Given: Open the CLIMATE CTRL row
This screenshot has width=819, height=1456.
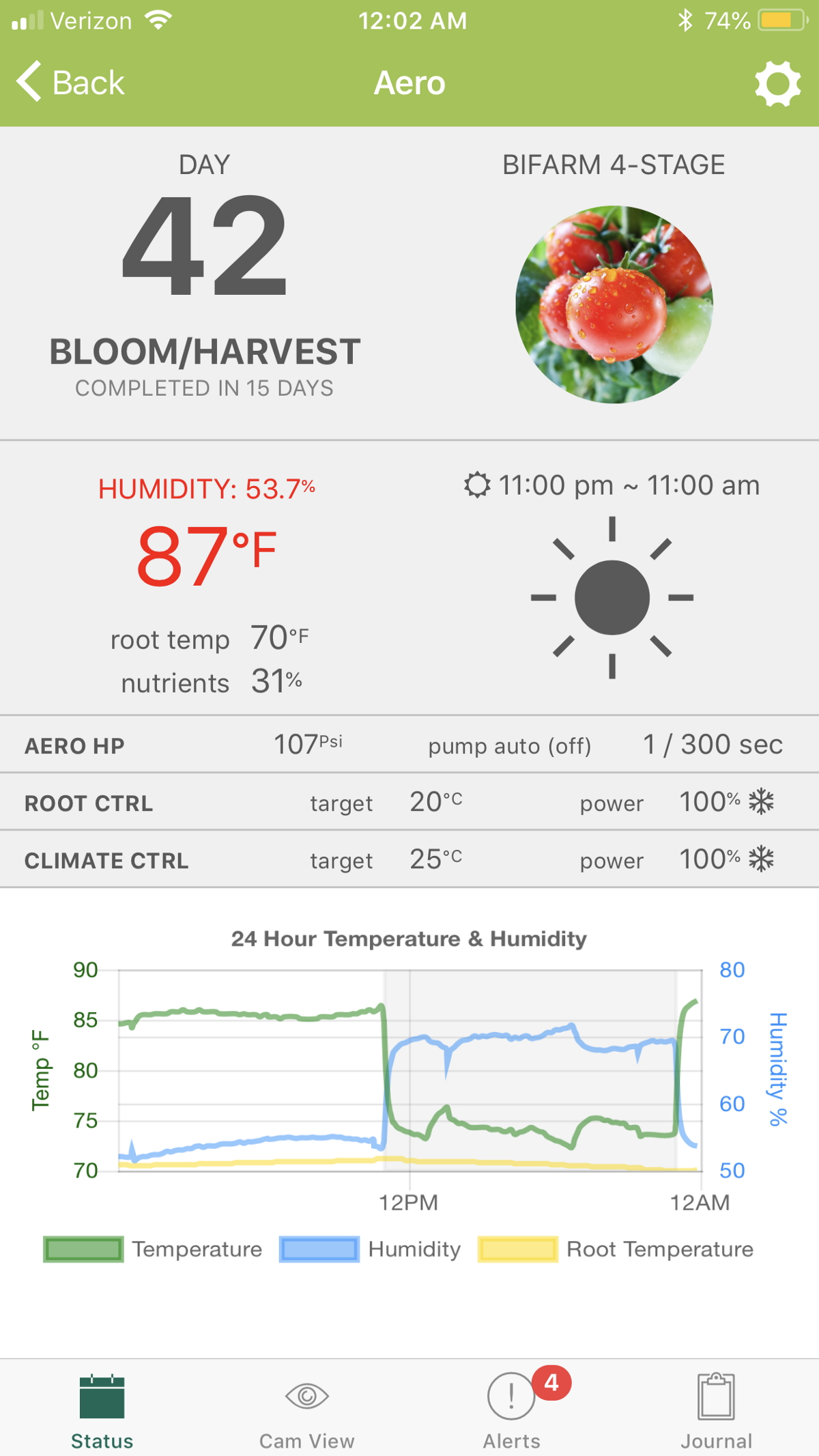Looking at the screenshot, I should pos(409,859).
